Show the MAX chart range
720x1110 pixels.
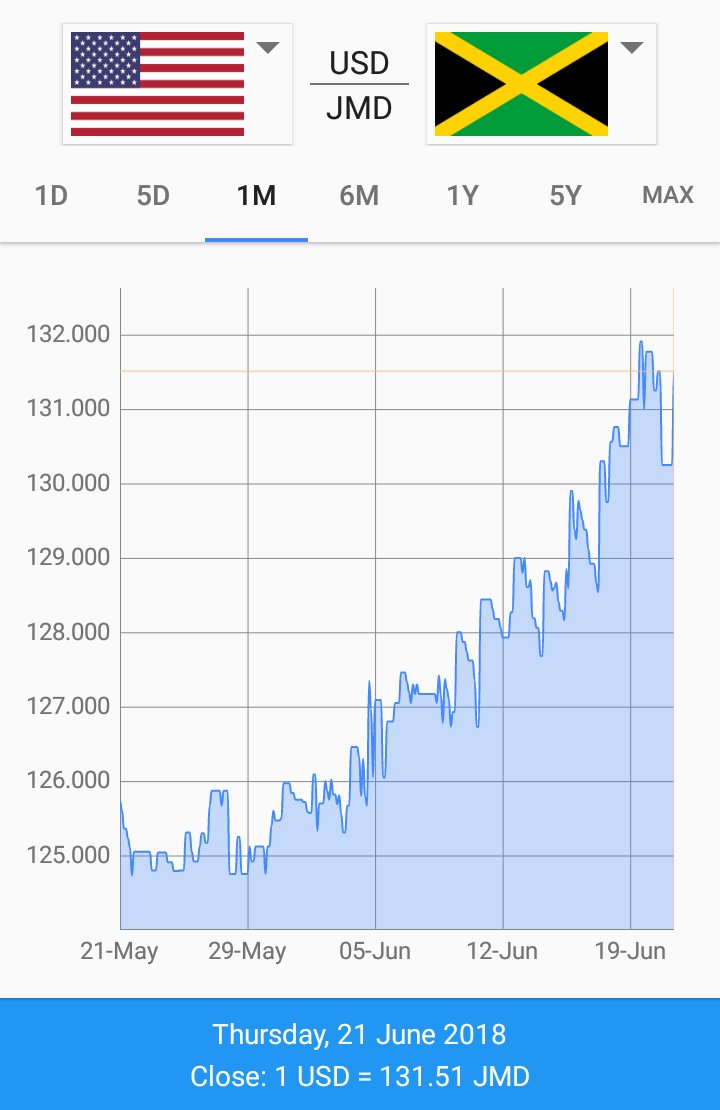668,196
